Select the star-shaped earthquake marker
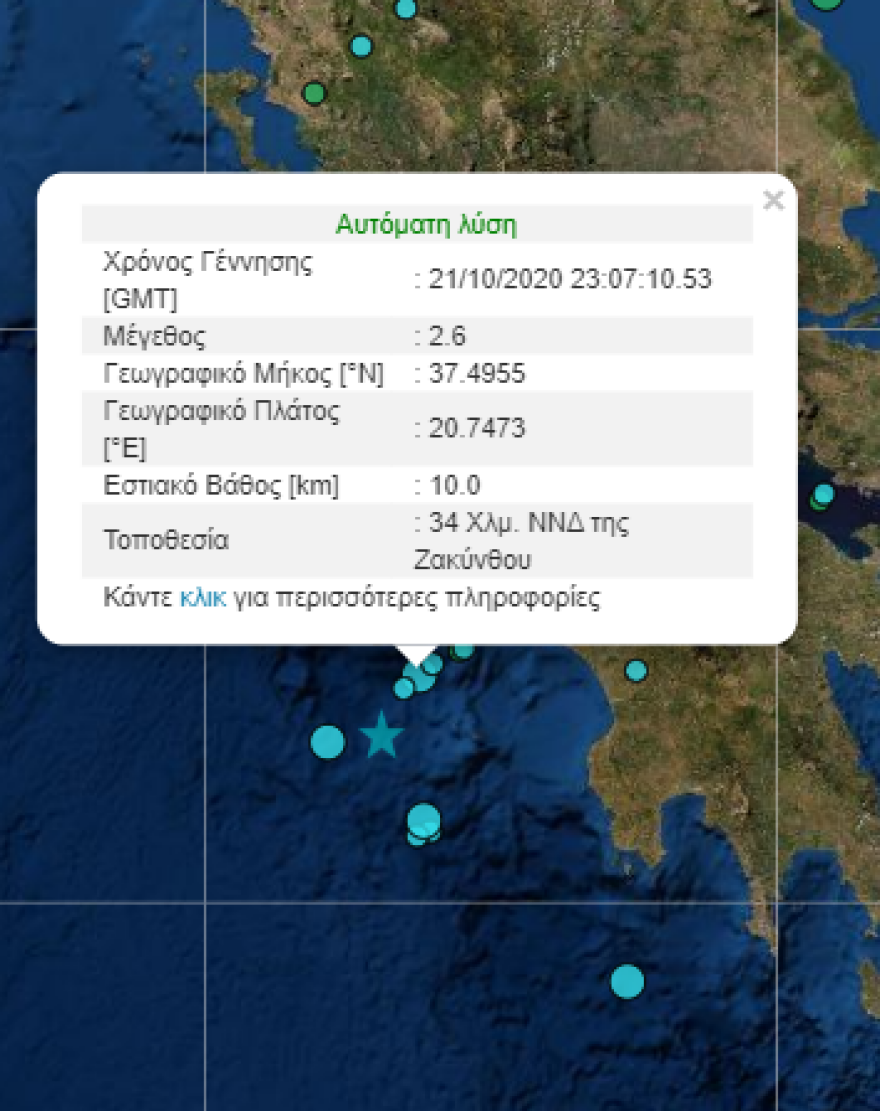Viewport: 880px width, 1111px height. [381, 736]
